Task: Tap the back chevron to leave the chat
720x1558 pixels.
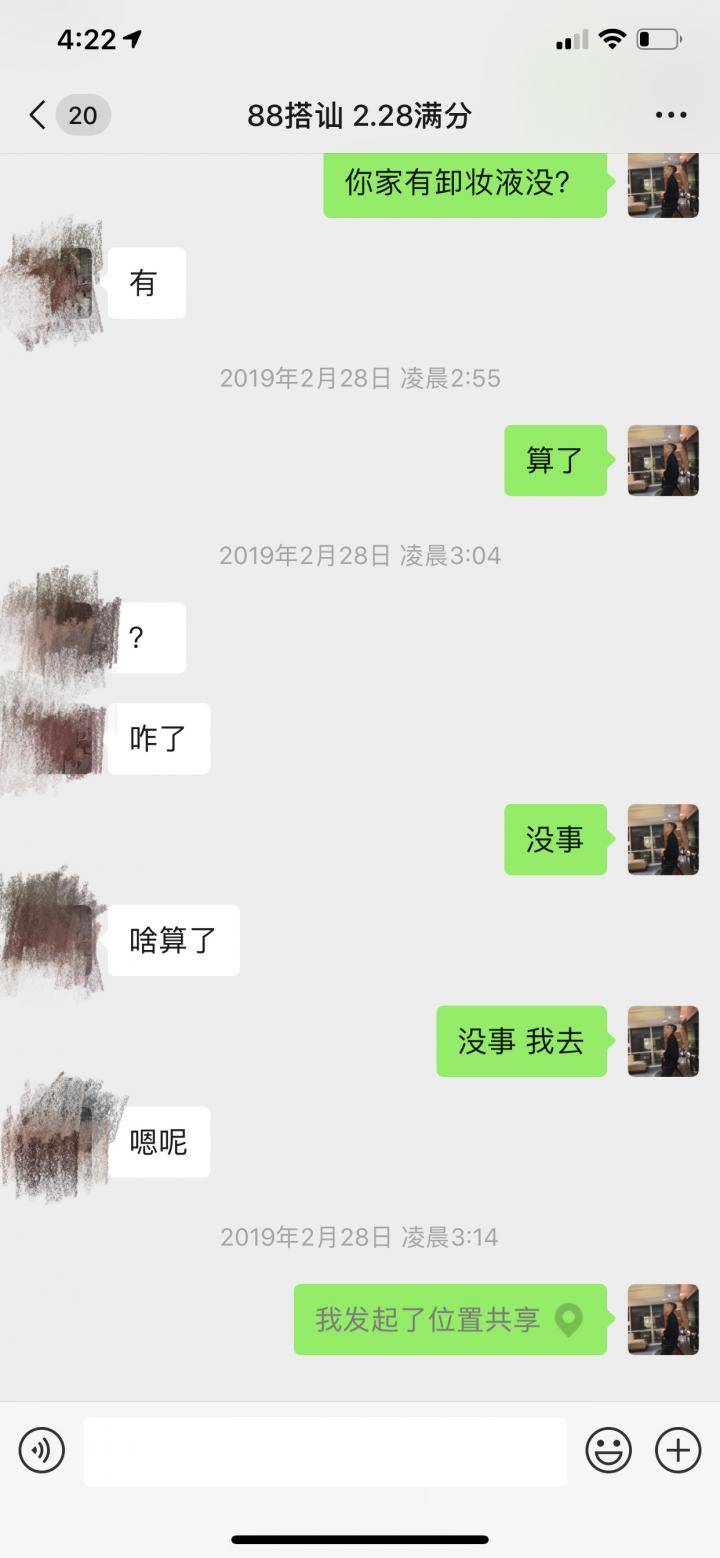Action: click(x=39, y=115)
